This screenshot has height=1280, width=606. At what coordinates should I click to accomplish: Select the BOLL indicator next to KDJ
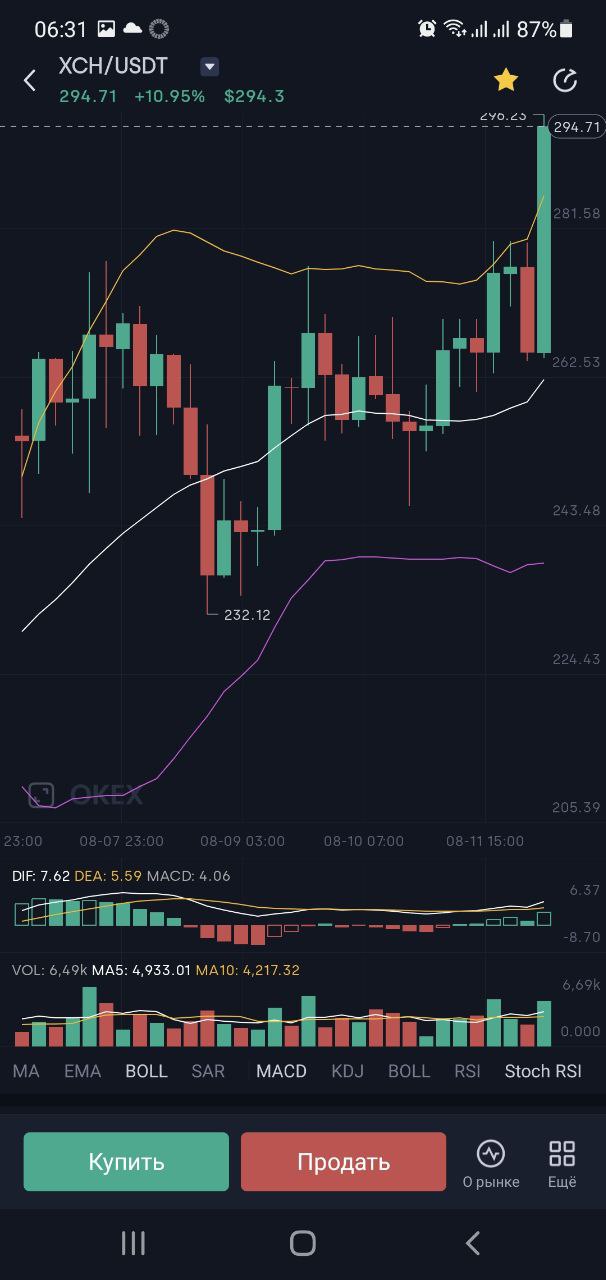pos(409,1071)
